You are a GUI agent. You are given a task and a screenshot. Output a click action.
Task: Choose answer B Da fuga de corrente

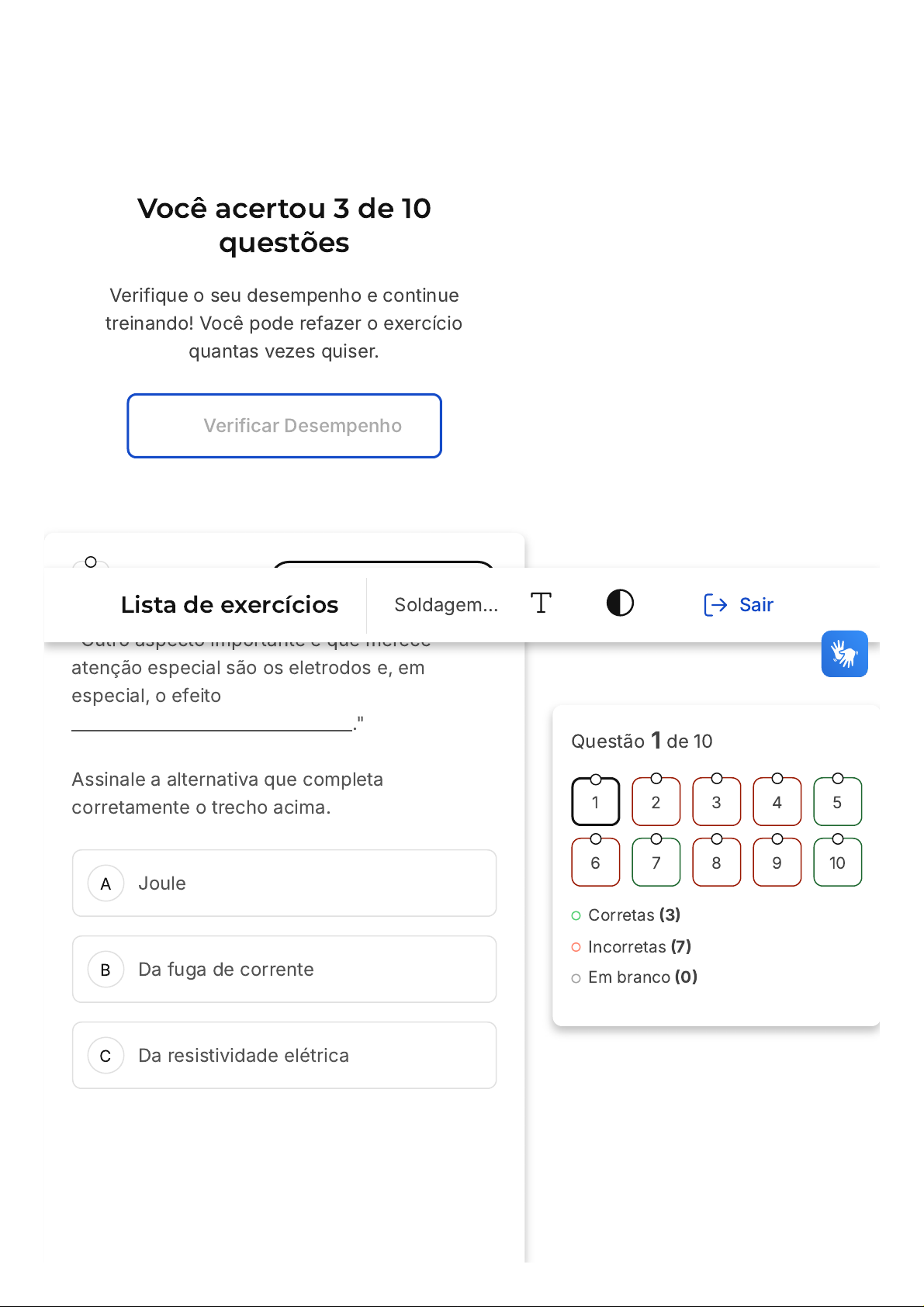coord(284,970)
